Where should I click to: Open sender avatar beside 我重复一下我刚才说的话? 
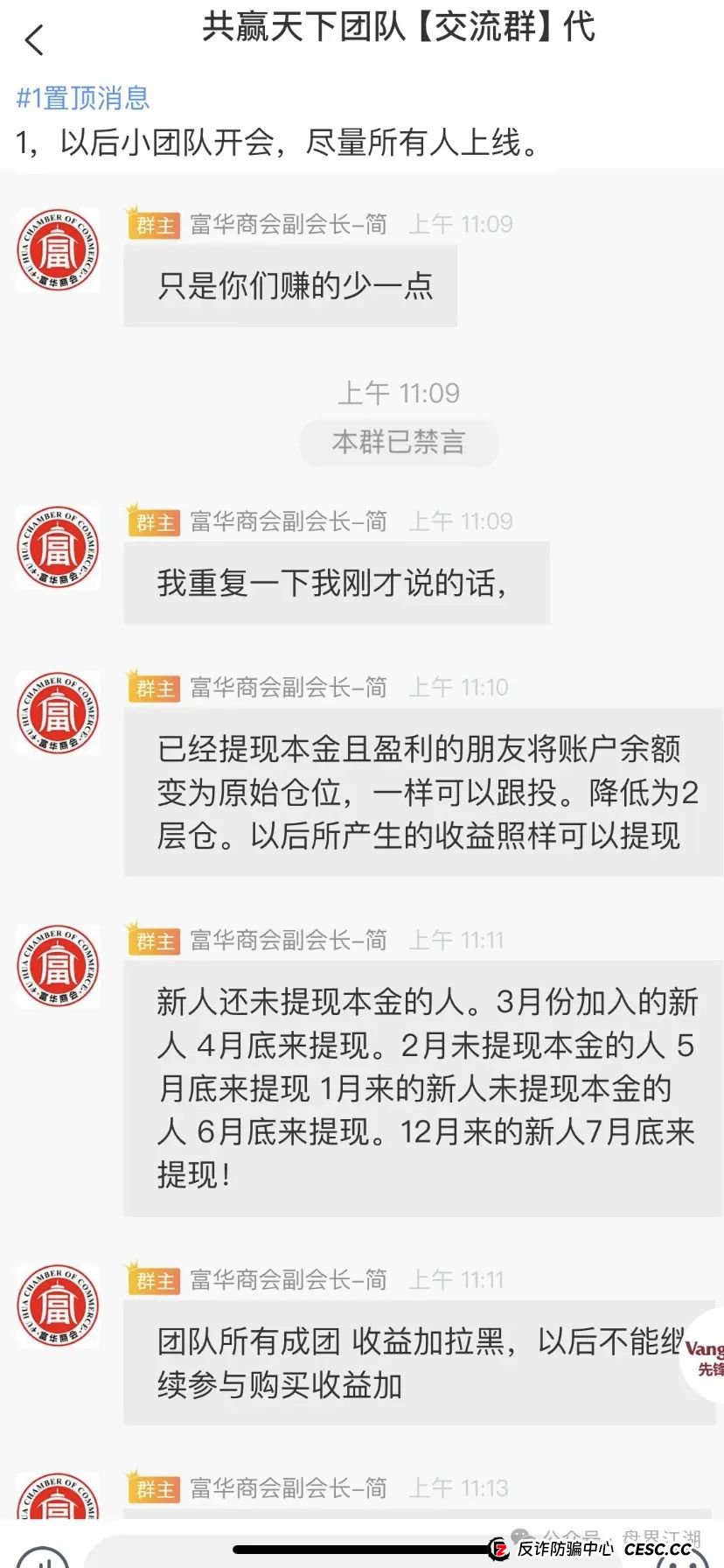(58, 548)
